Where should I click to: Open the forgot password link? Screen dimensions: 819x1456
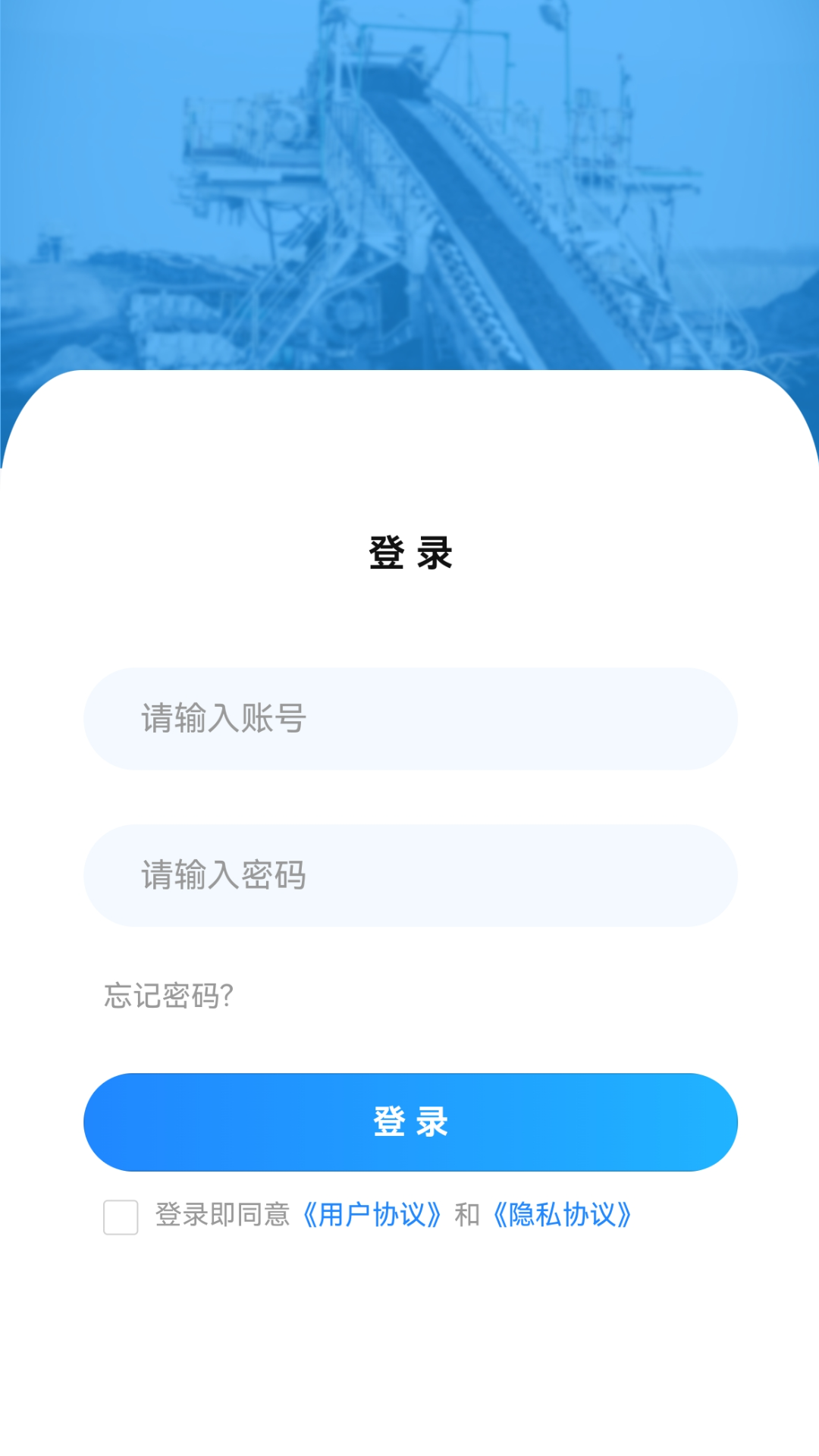click(x=168, y=996)
